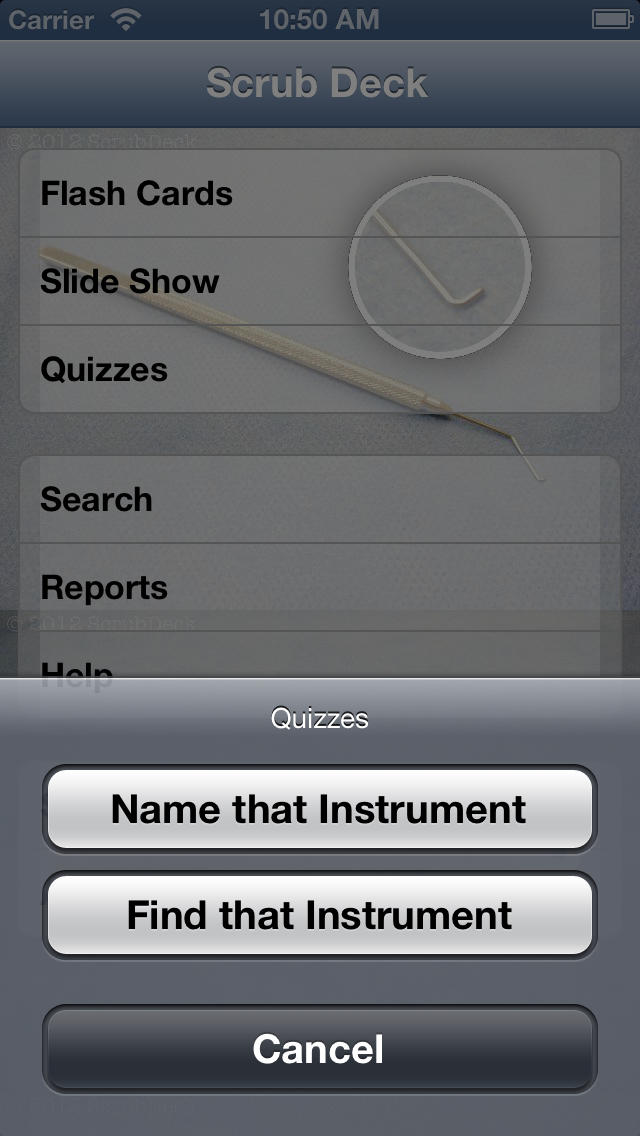Start the Name that Instrument quiz
The height and width of the screenshot is (1136, 640).
pyautogui.click(x=320, y=809)
